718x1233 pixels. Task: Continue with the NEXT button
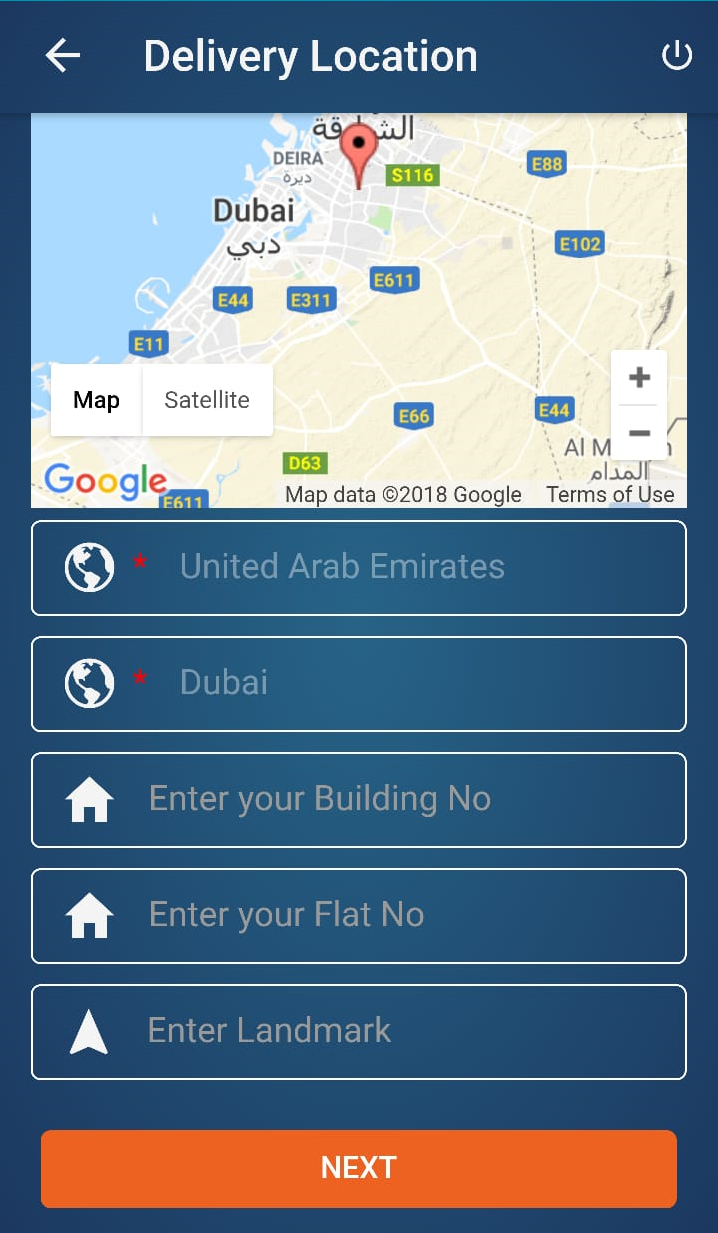click(359, 1169)
